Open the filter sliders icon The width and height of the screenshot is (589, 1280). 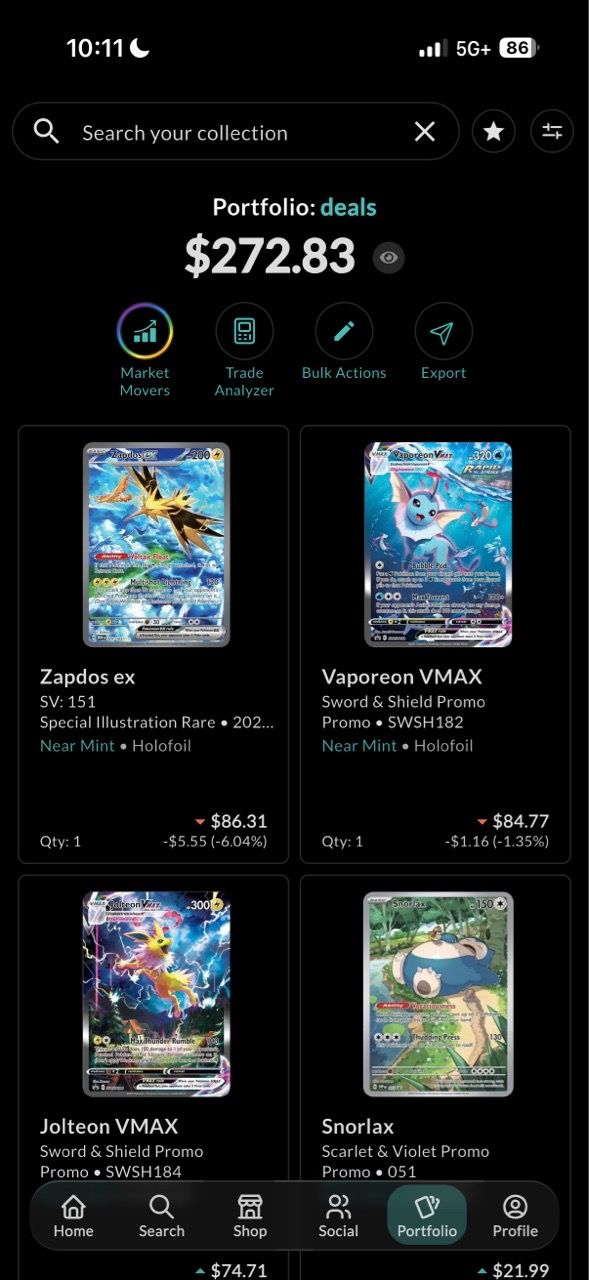point(552,132)
